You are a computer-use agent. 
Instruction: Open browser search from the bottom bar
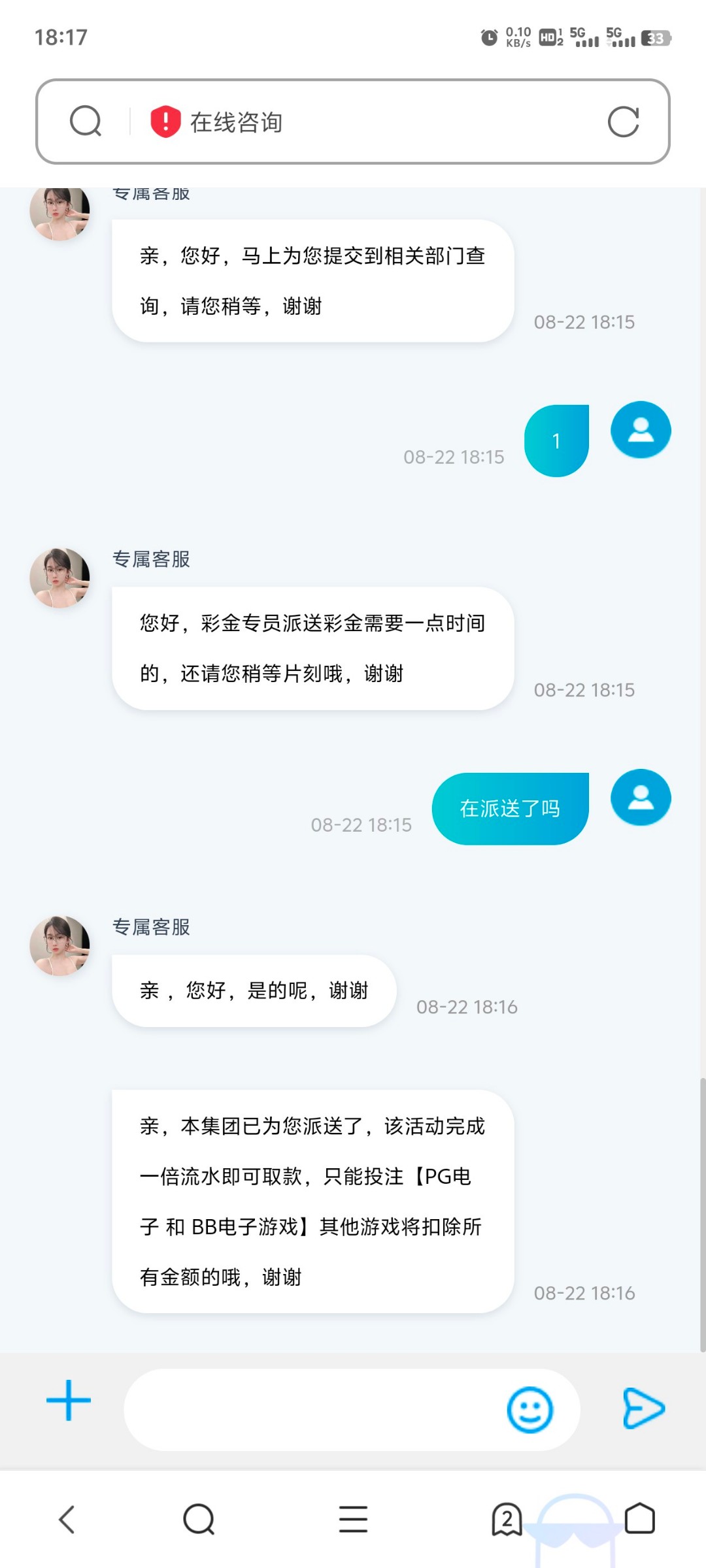[x=199, y=1519]
